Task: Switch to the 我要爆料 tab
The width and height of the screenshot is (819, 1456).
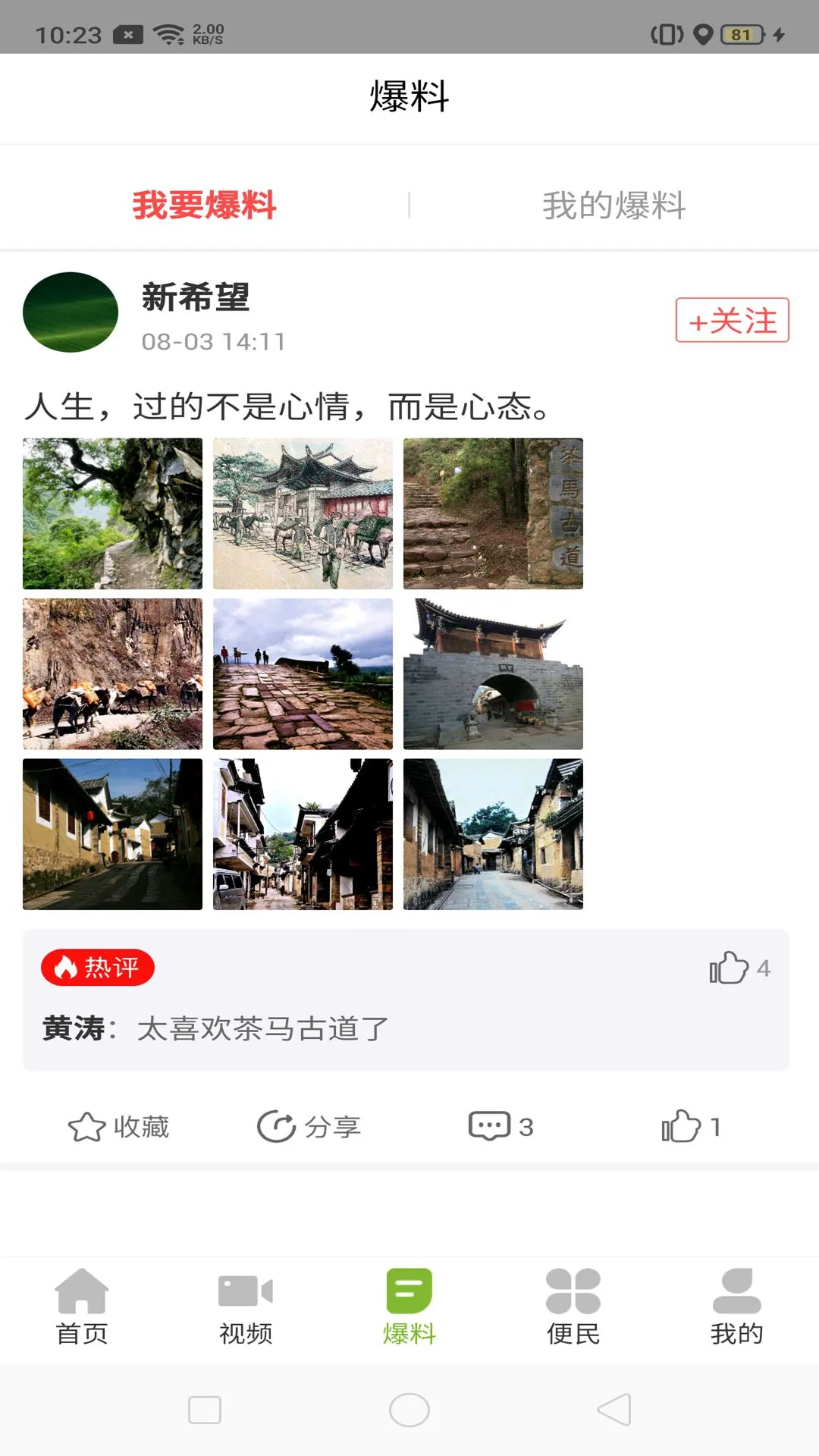Action: [205, 206]
